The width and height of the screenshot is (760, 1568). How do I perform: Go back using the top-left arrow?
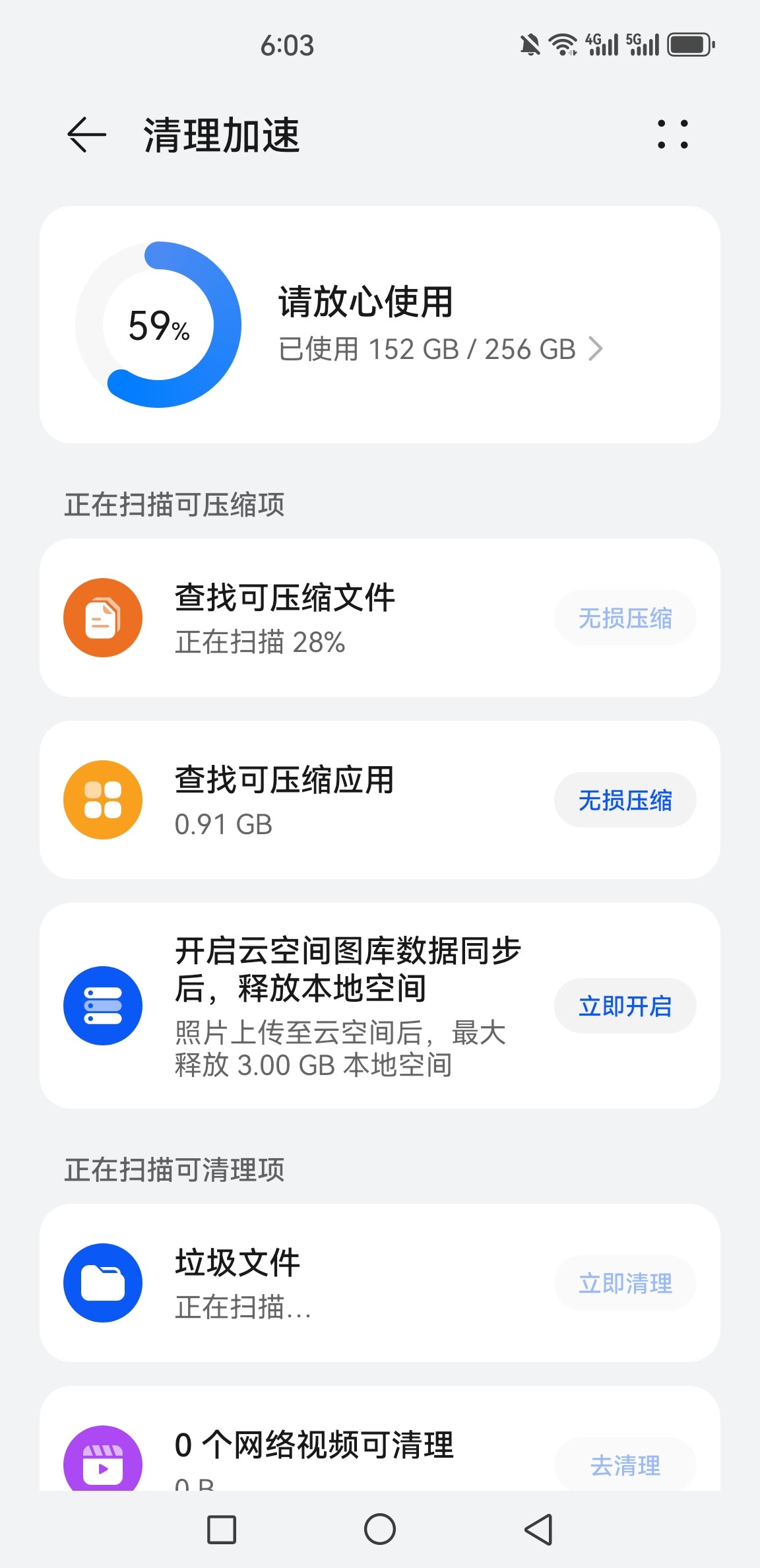(86, 135)
